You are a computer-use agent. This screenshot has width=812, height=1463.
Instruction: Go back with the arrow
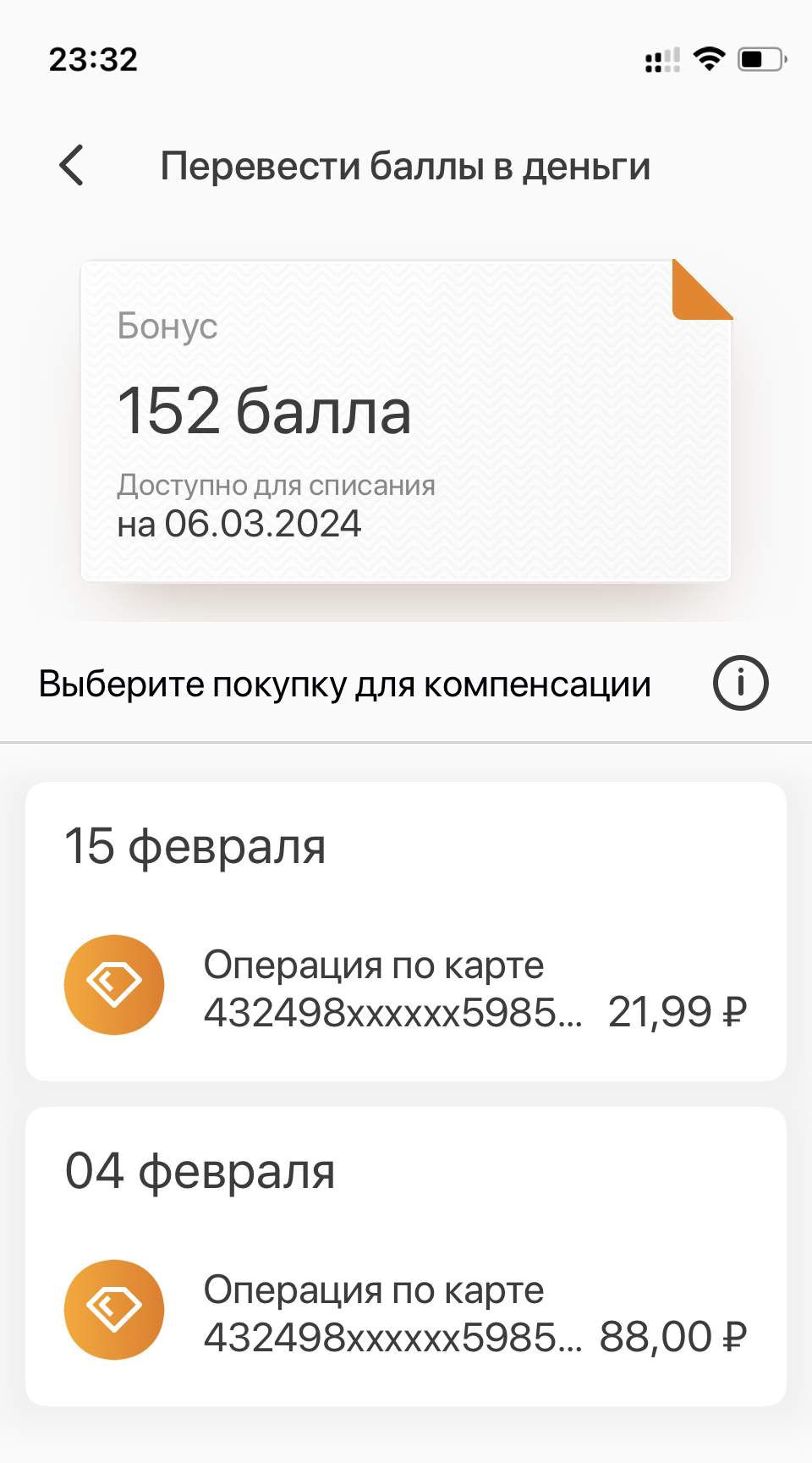72,165
